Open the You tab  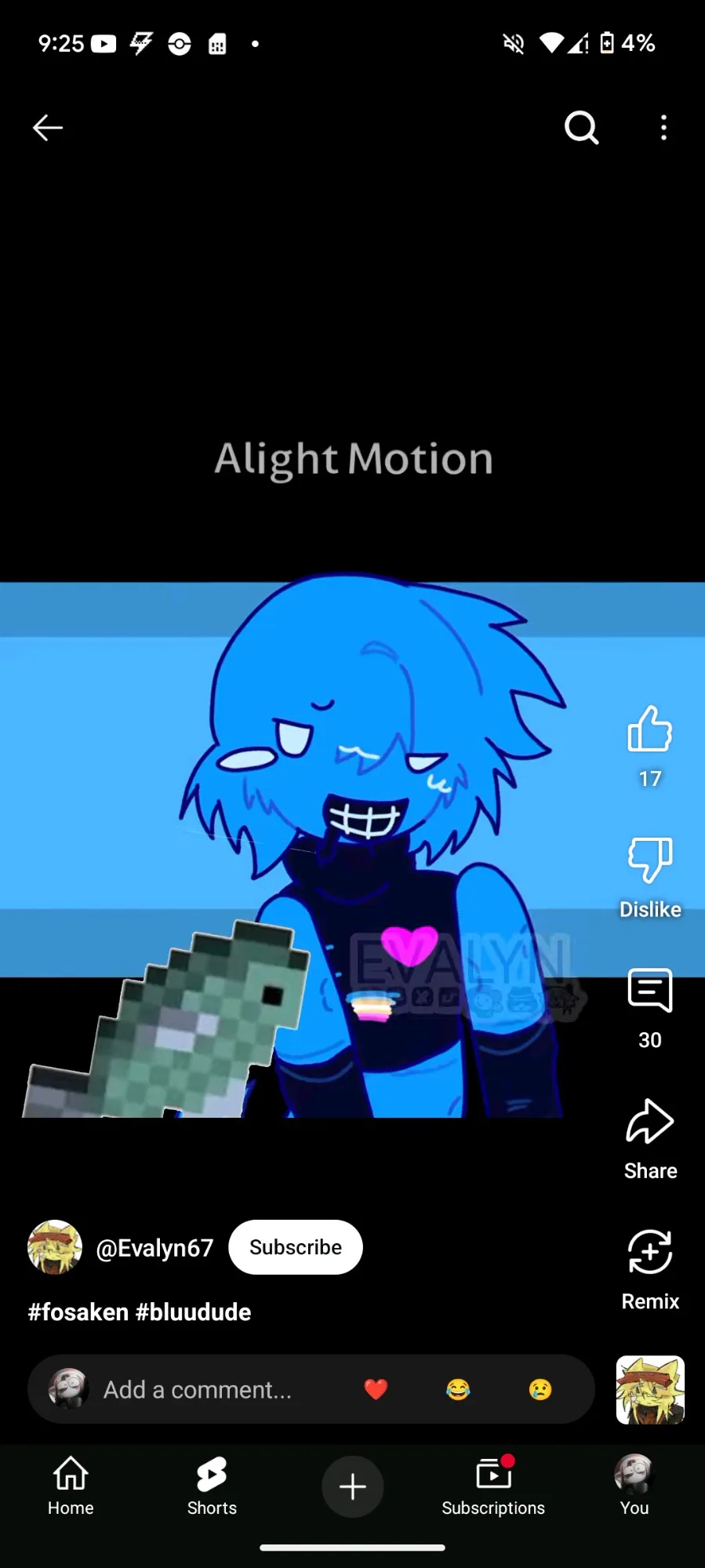(x=634, y=1486)
